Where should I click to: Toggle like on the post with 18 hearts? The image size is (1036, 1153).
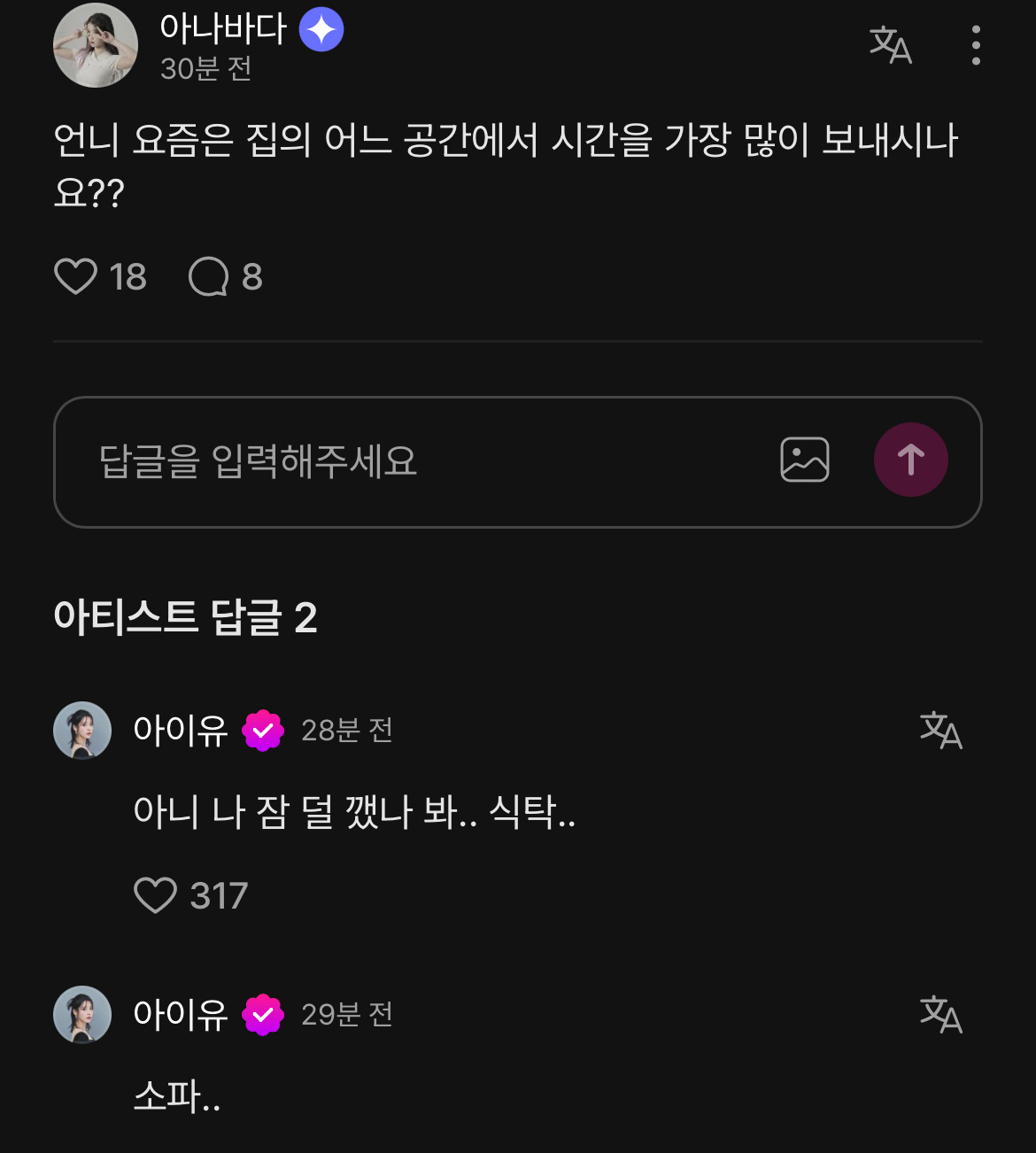pyautogui.click(x=76, y=277)
